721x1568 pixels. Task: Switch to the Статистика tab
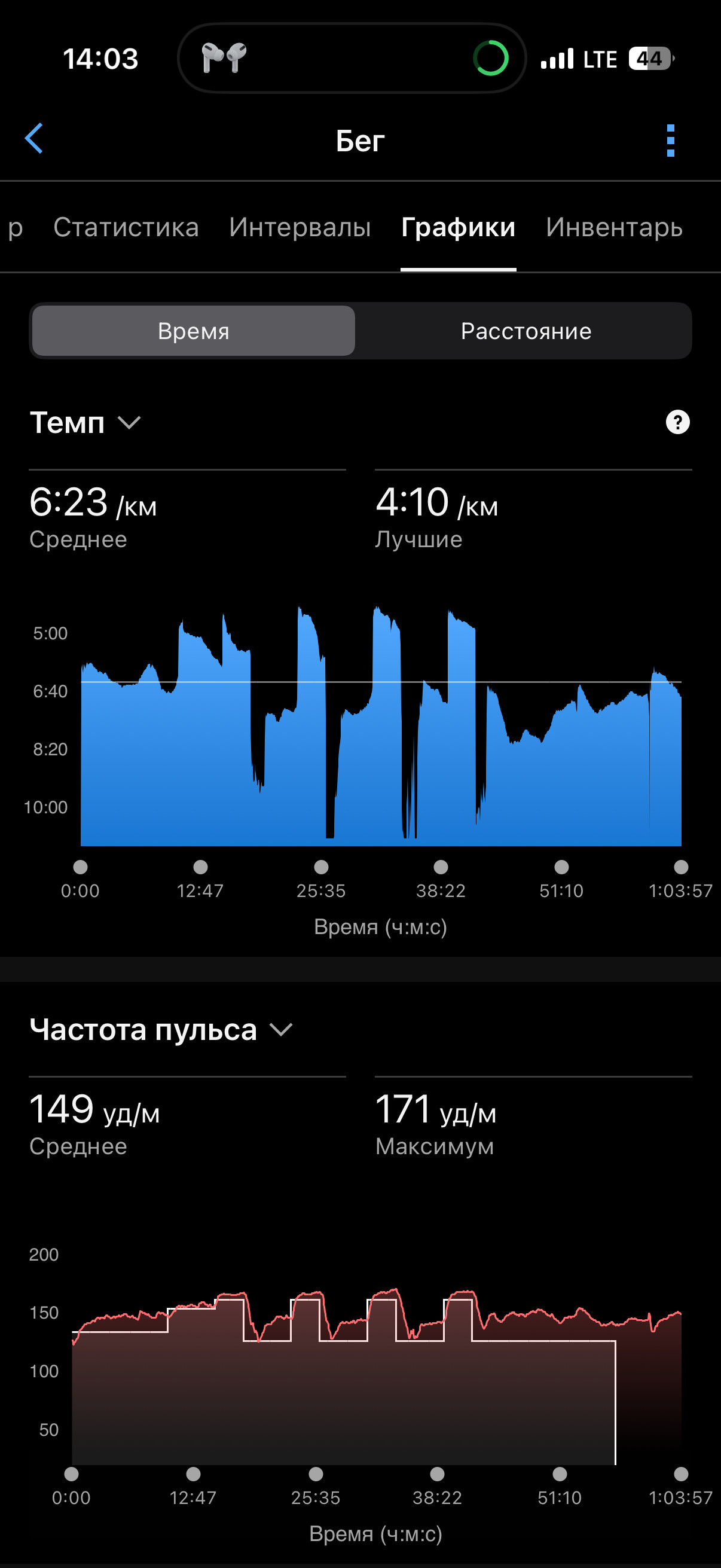tap(126, 228)
